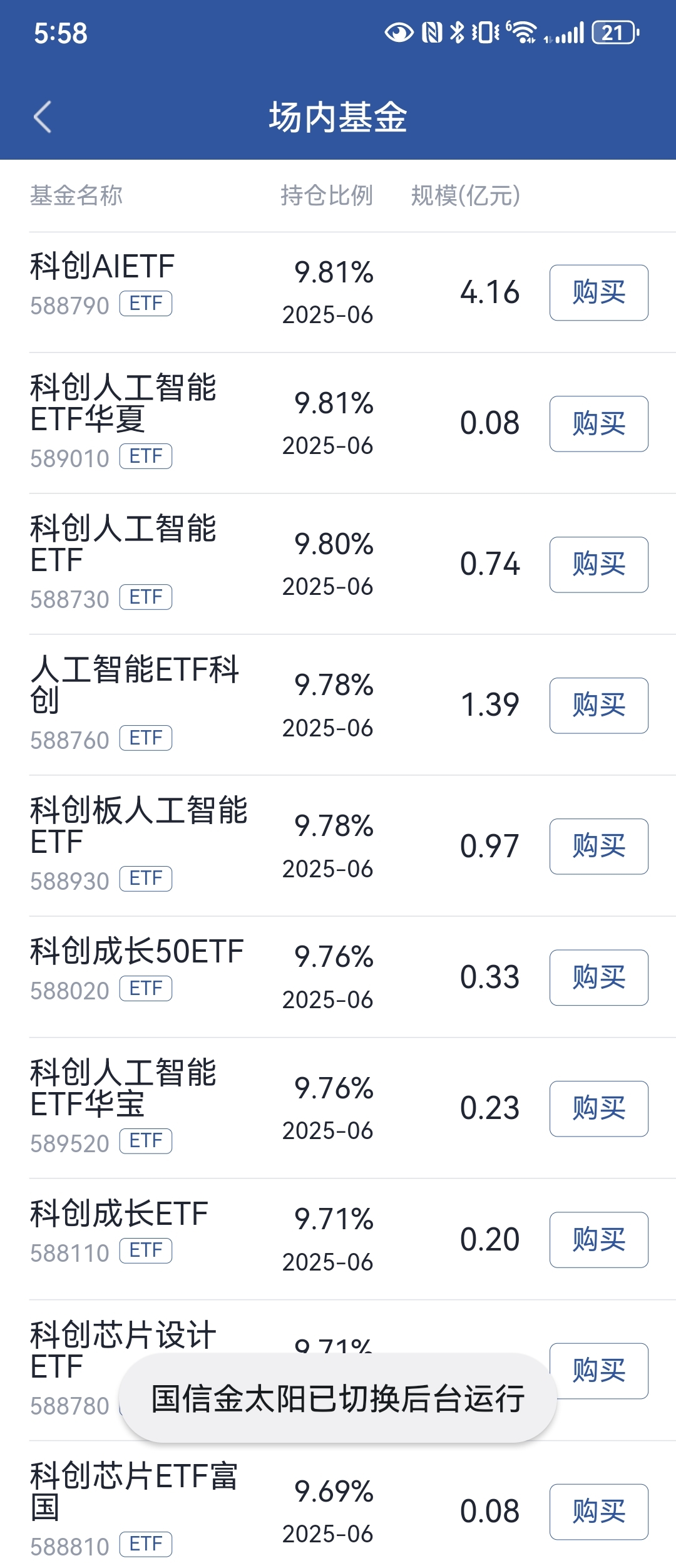Open 科创AIETF fund details

coord(103,267)
